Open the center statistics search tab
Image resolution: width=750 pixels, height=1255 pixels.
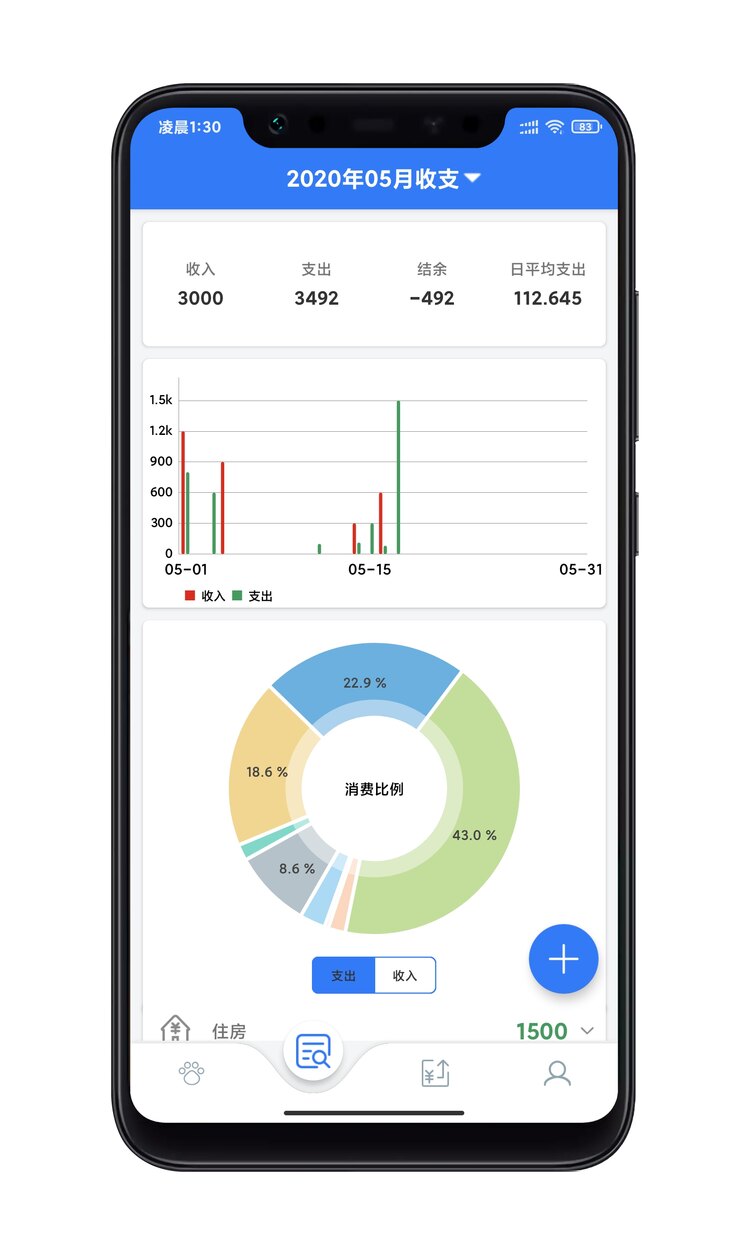(x=314, y=1052)
